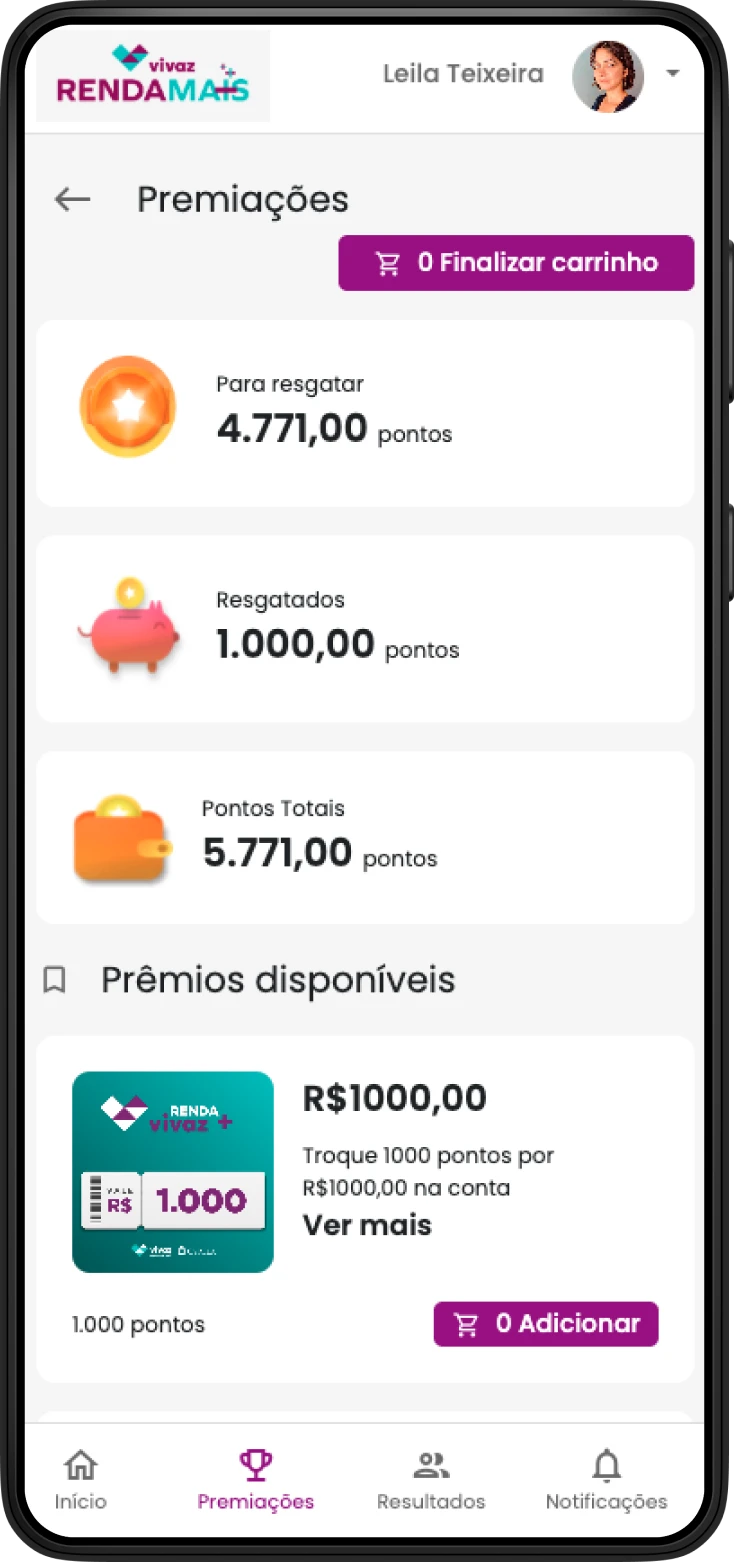Open the R$1.000 Renda Vivaz voucher image
734x1562 pixels.
(173, 1172)
